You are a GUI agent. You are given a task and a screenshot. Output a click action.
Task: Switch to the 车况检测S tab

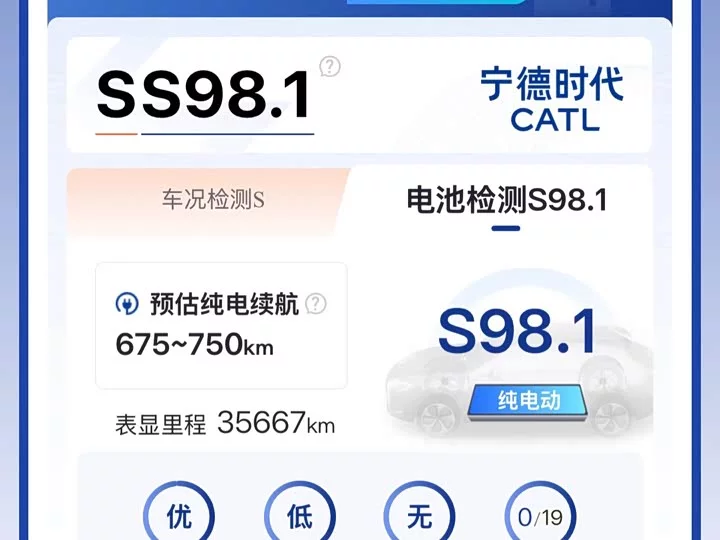213,200
